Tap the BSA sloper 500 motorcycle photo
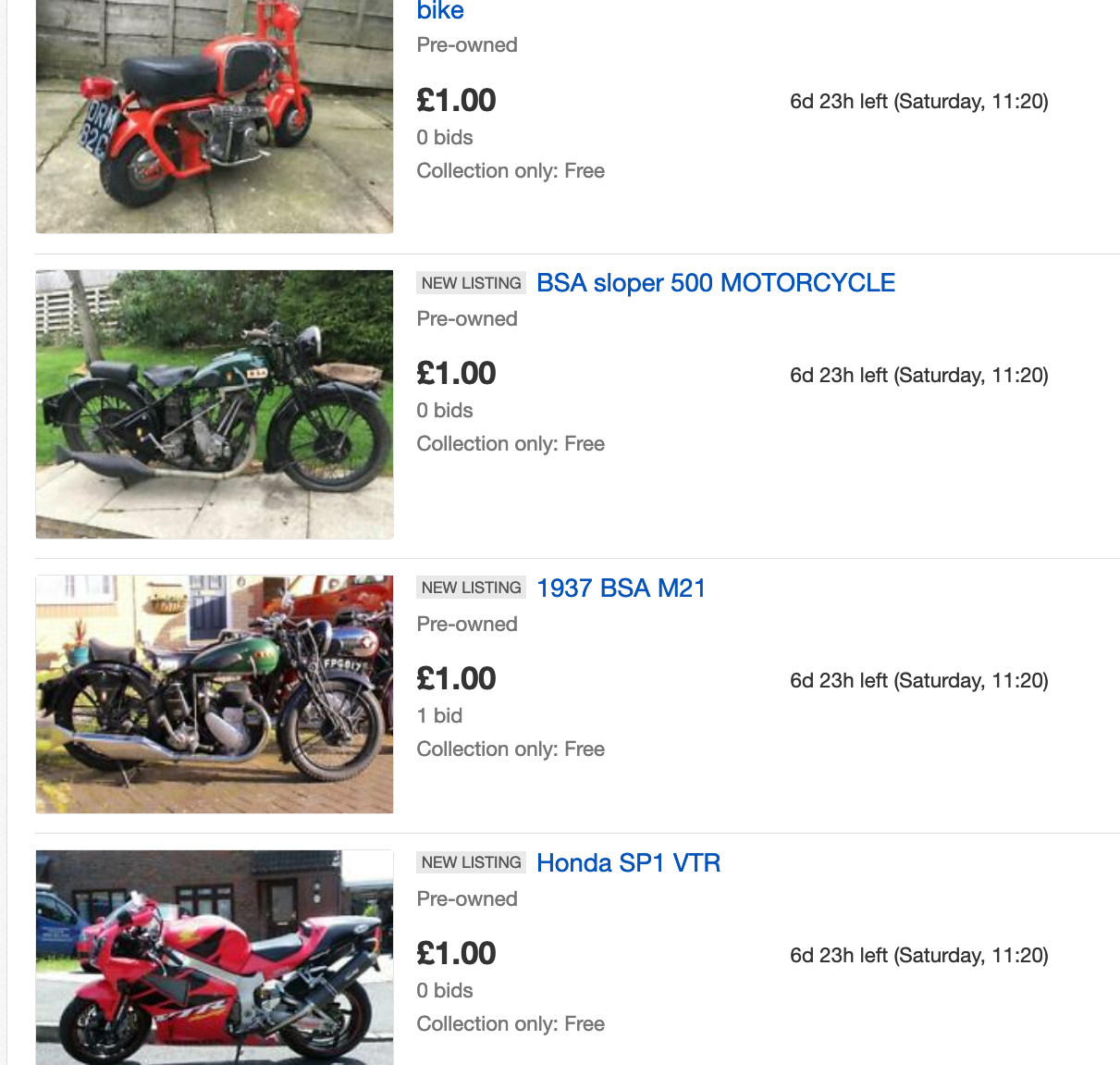Viewport: 1120px width, 1065px height. [x=215, y=404]
